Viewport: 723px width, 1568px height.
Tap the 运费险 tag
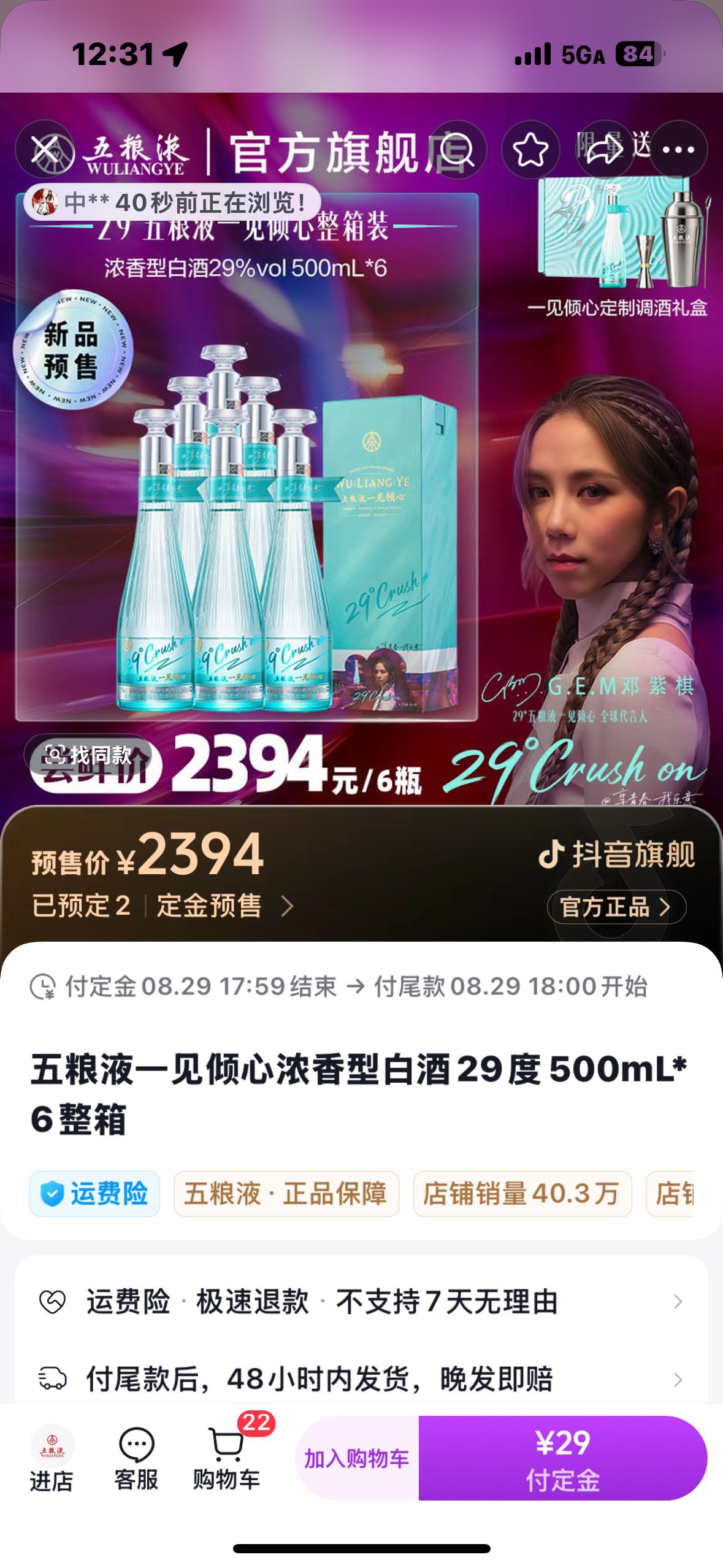95,1194
